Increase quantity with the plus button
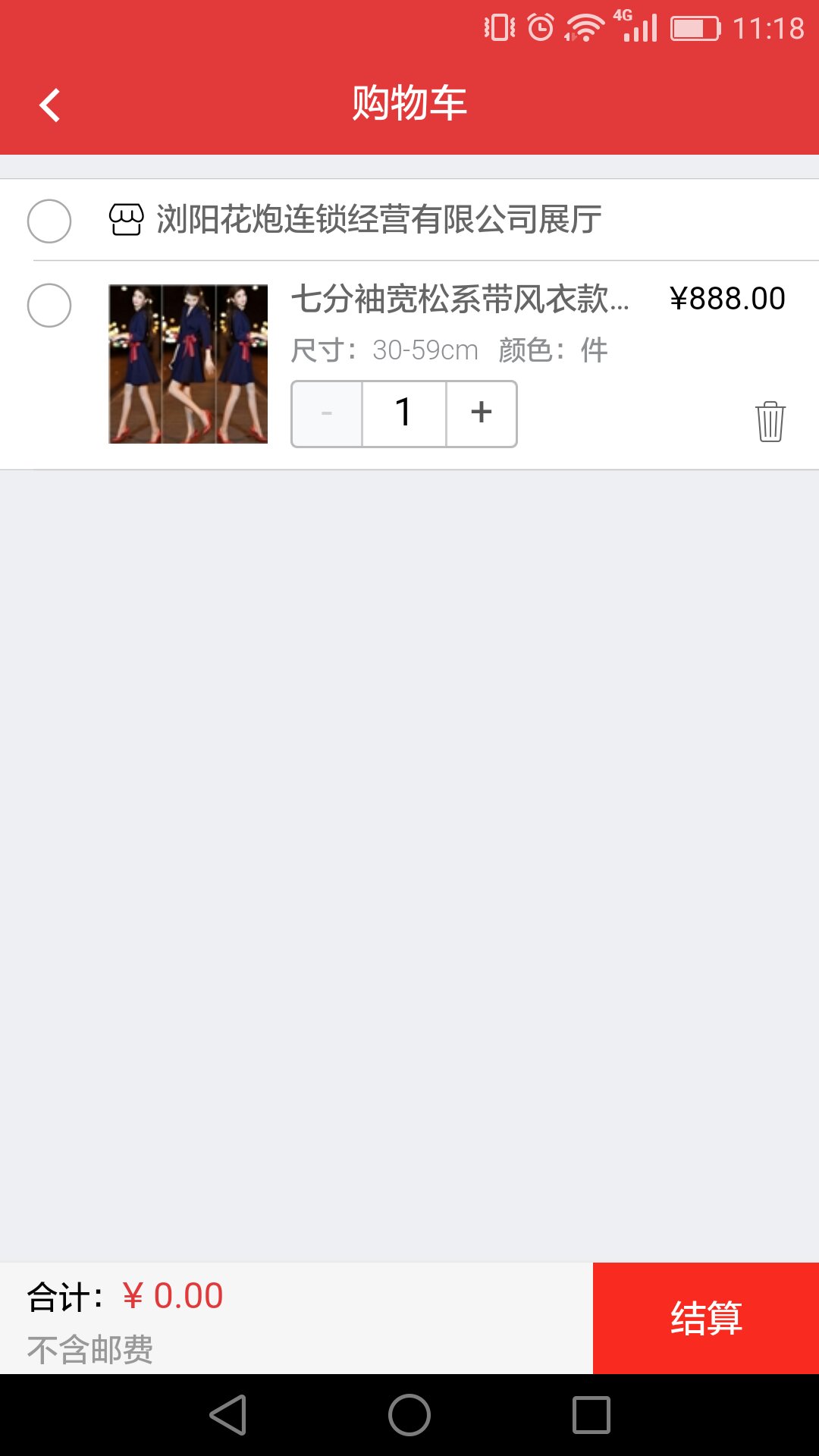 [x=482, y=414]
